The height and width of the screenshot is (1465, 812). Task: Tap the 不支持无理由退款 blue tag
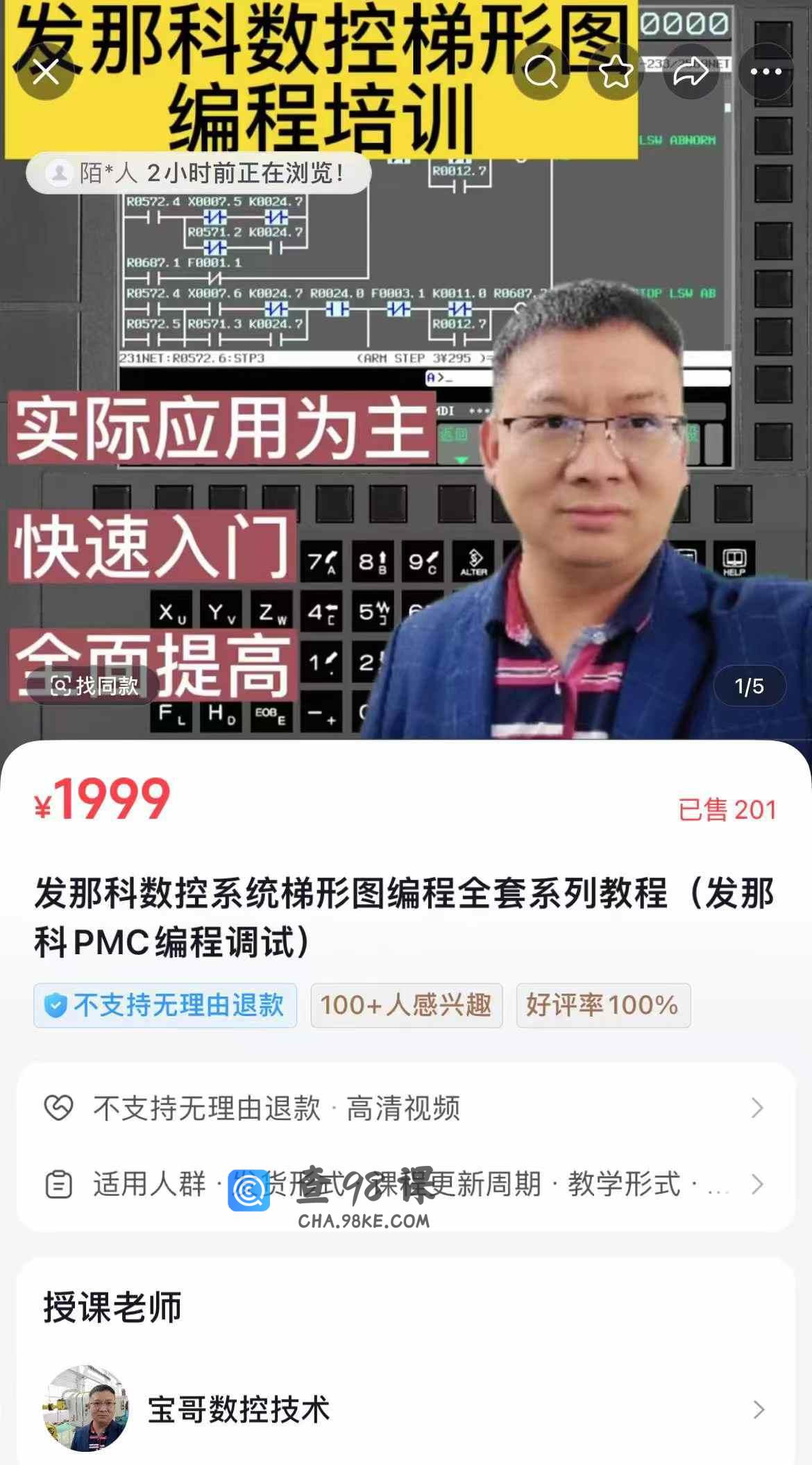165,1005
